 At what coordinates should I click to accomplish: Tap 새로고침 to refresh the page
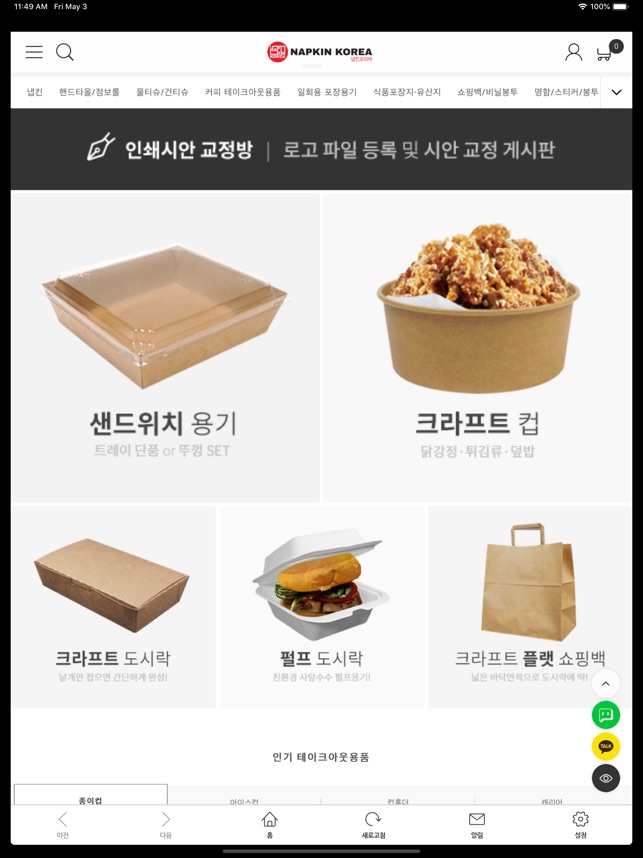373,825
